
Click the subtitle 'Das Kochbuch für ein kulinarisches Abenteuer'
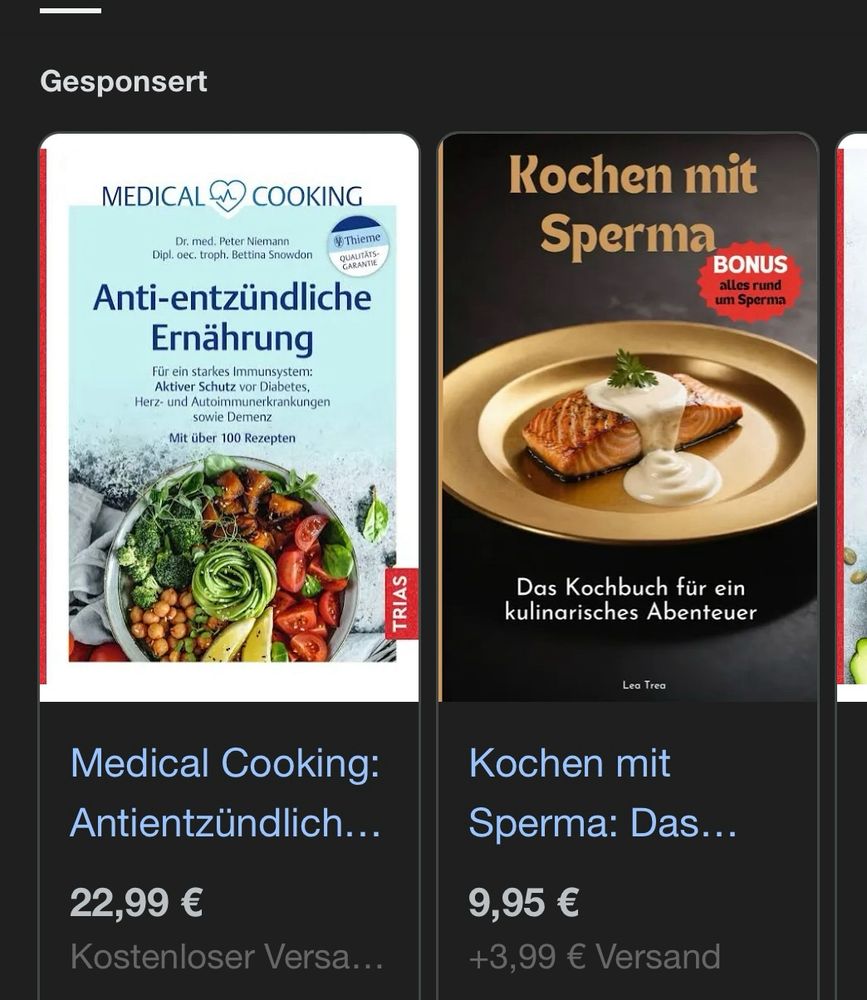point(632,598)
